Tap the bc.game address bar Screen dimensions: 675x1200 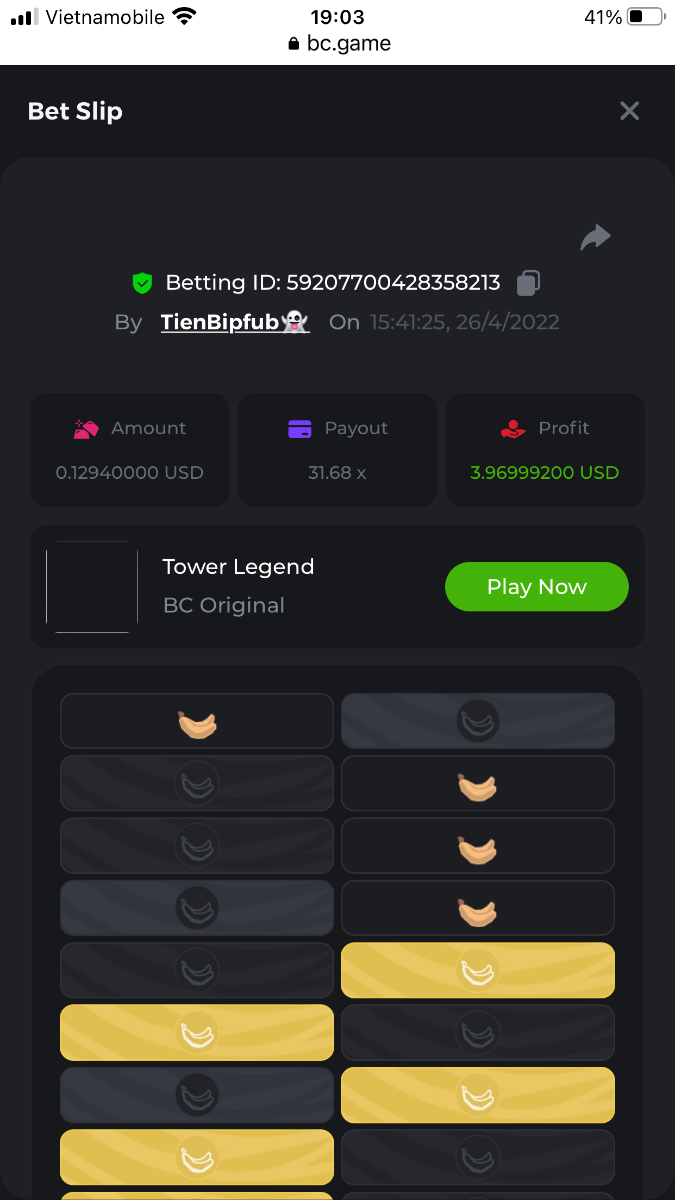[338, 44]
